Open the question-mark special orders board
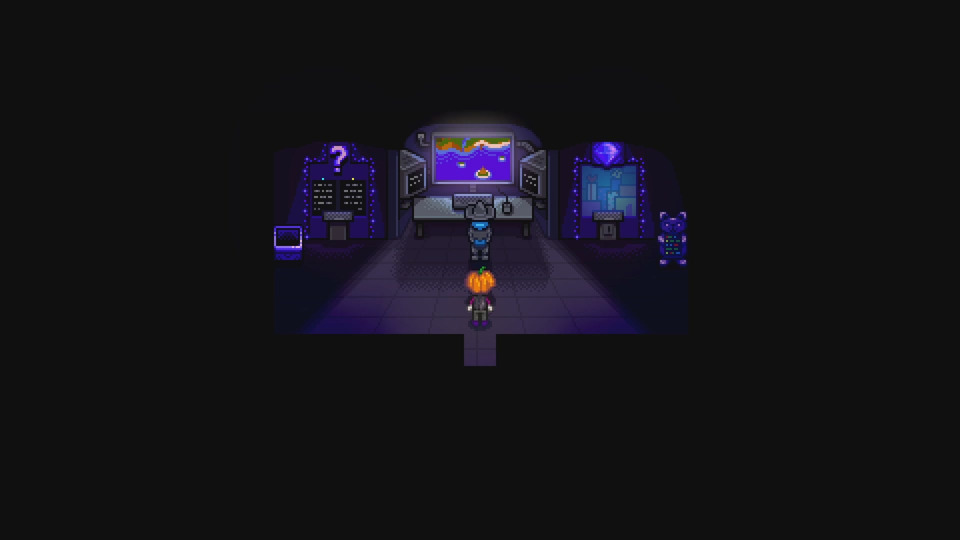Viewport: 960px width, 540px height. (338, 195)
